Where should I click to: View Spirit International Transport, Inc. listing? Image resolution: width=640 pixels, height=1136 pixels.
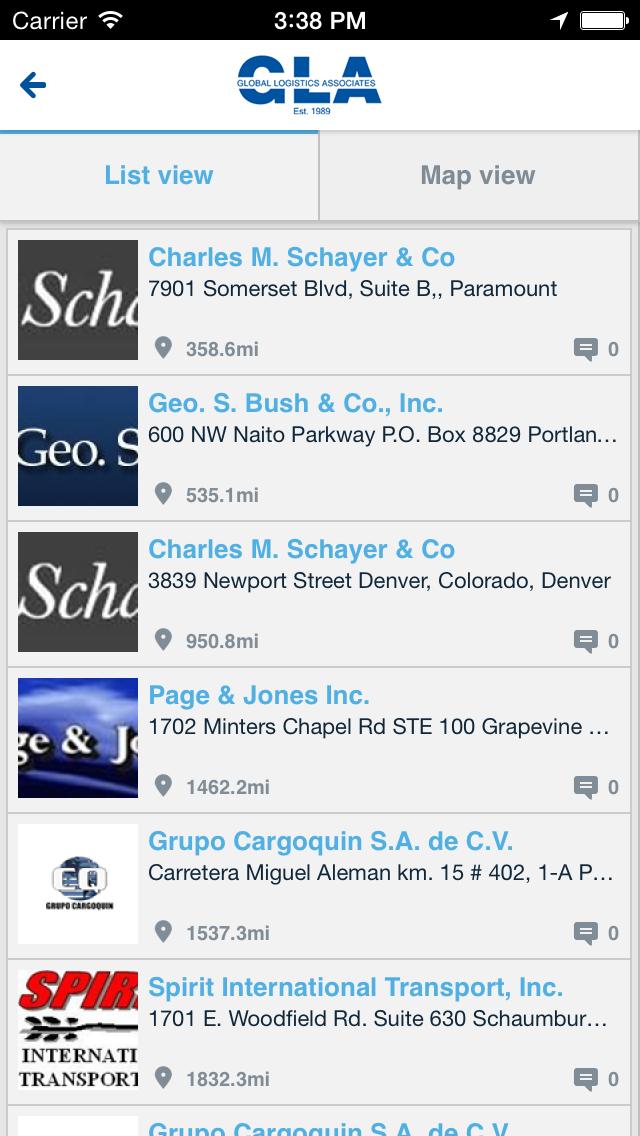355,988
